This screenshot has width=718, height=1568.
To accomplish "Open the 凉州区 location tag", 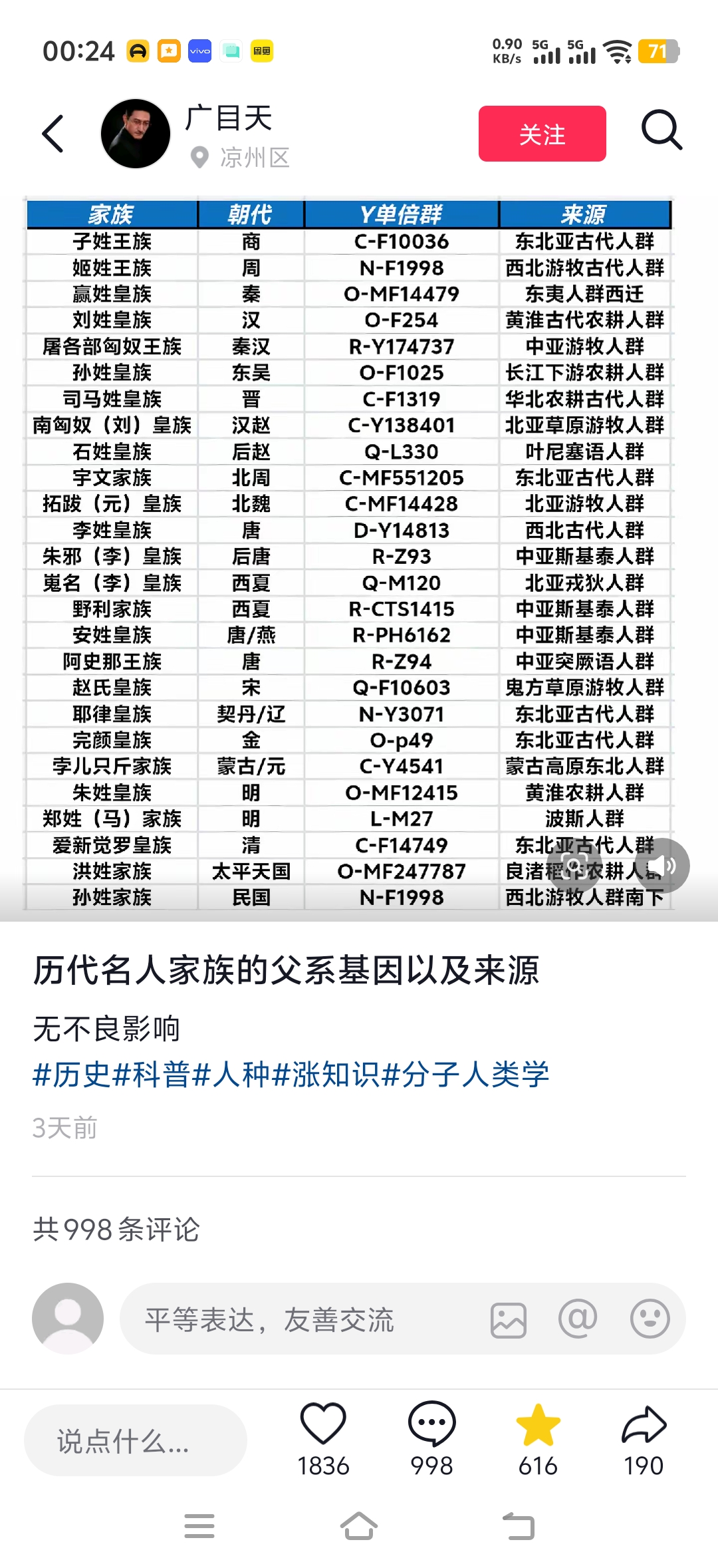I will coord(240,158).
